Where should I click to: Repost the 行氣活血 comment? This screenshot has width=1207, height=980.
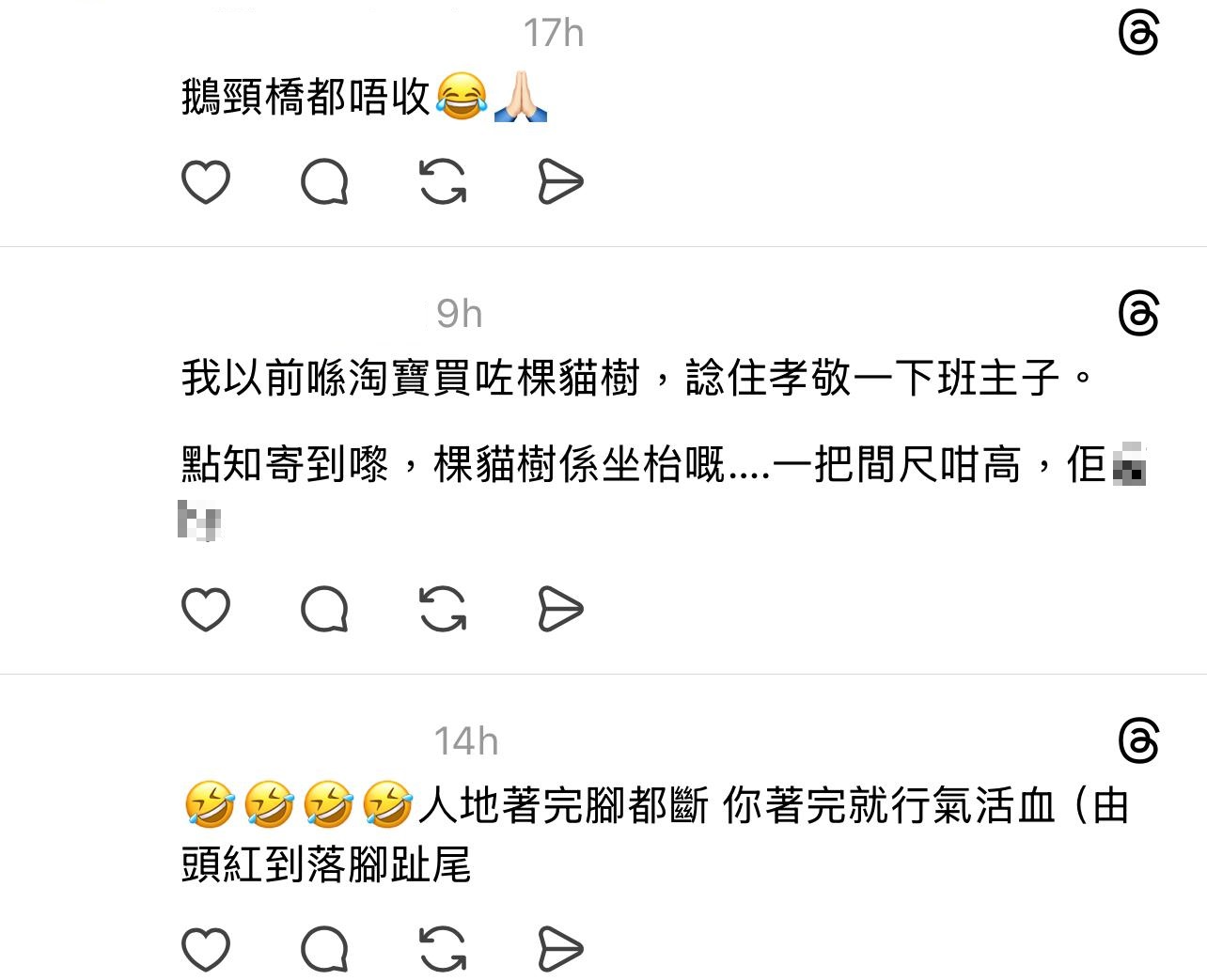pos(443,949)
